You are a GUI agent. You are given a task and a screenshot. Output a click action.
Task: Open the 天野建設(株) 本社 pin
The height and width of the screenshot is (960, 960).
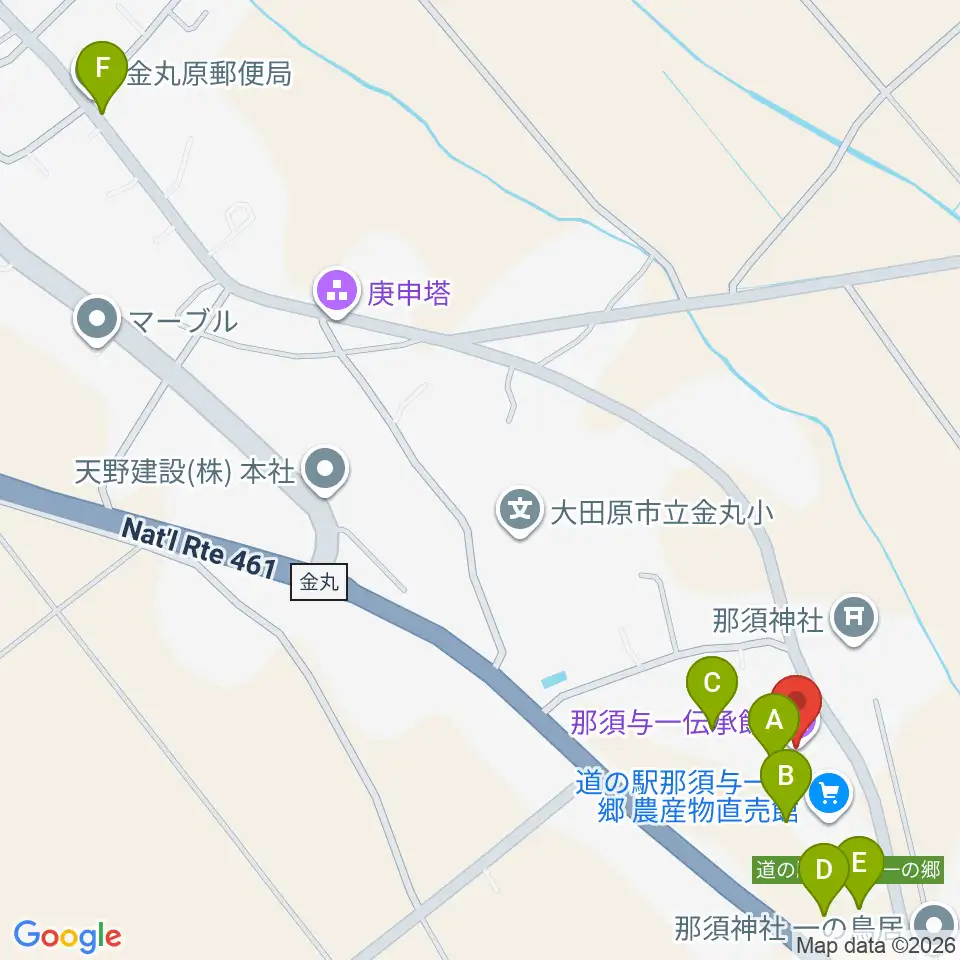click(x=325, y=471)
